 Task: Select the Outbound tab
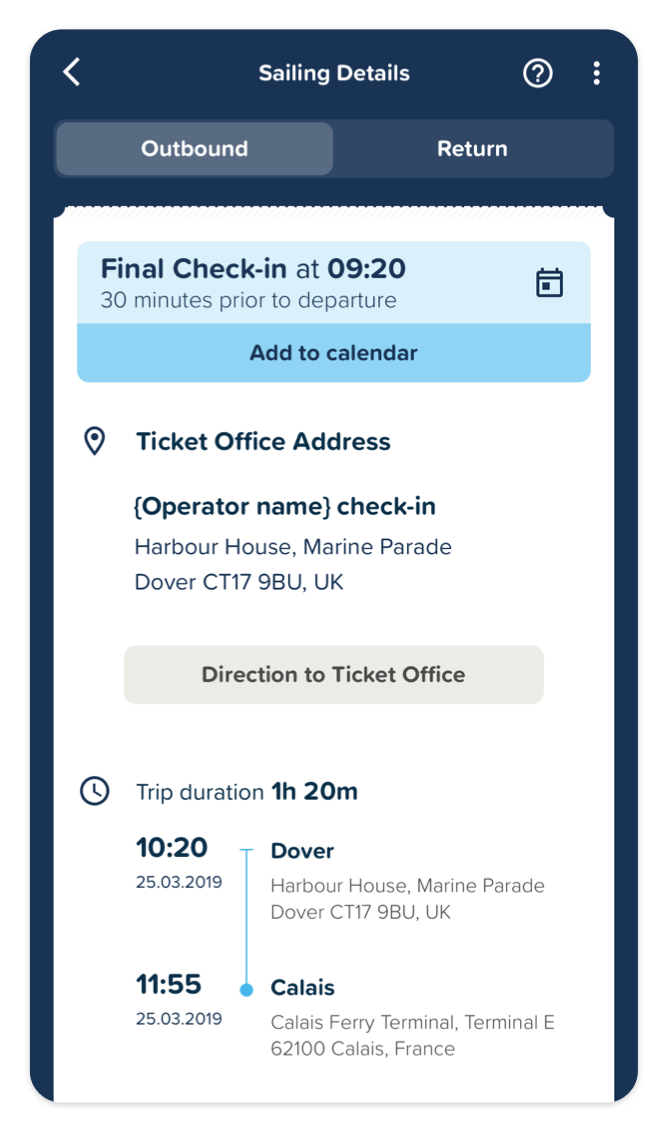click(195, 149)
